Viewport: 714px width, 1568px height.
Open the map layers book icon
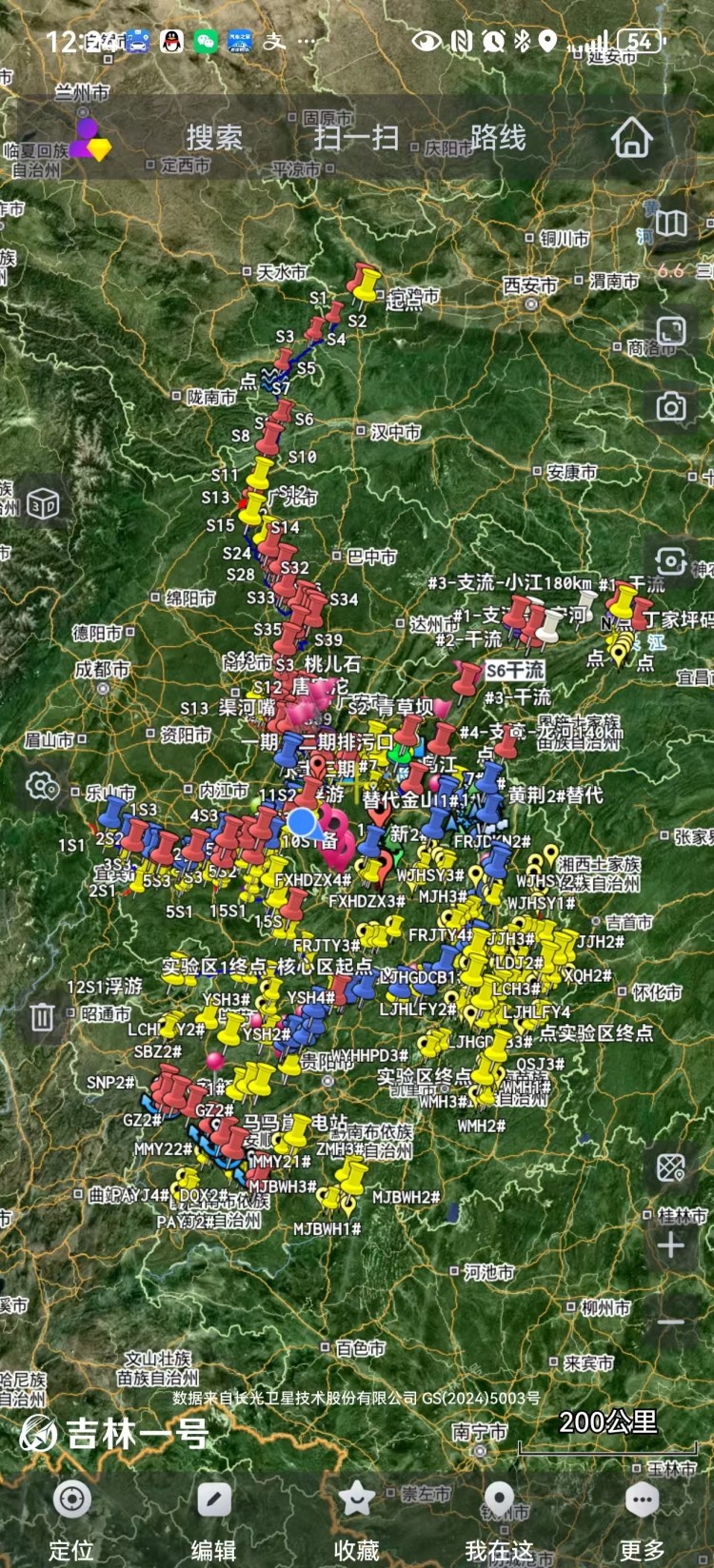pyautogui.click(x=671, y=225)
